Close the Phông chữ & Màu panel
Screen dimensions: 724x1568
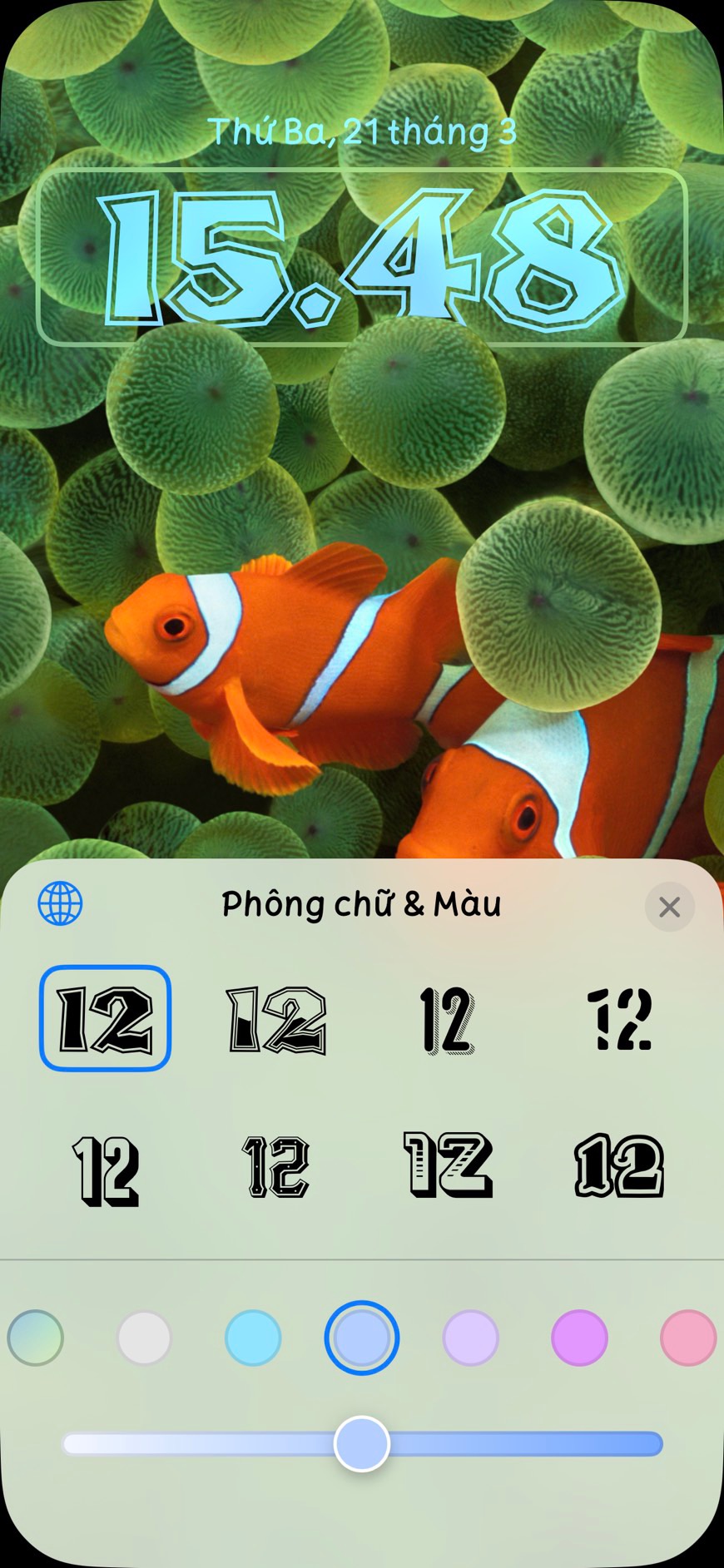click(x=669, y=907)
